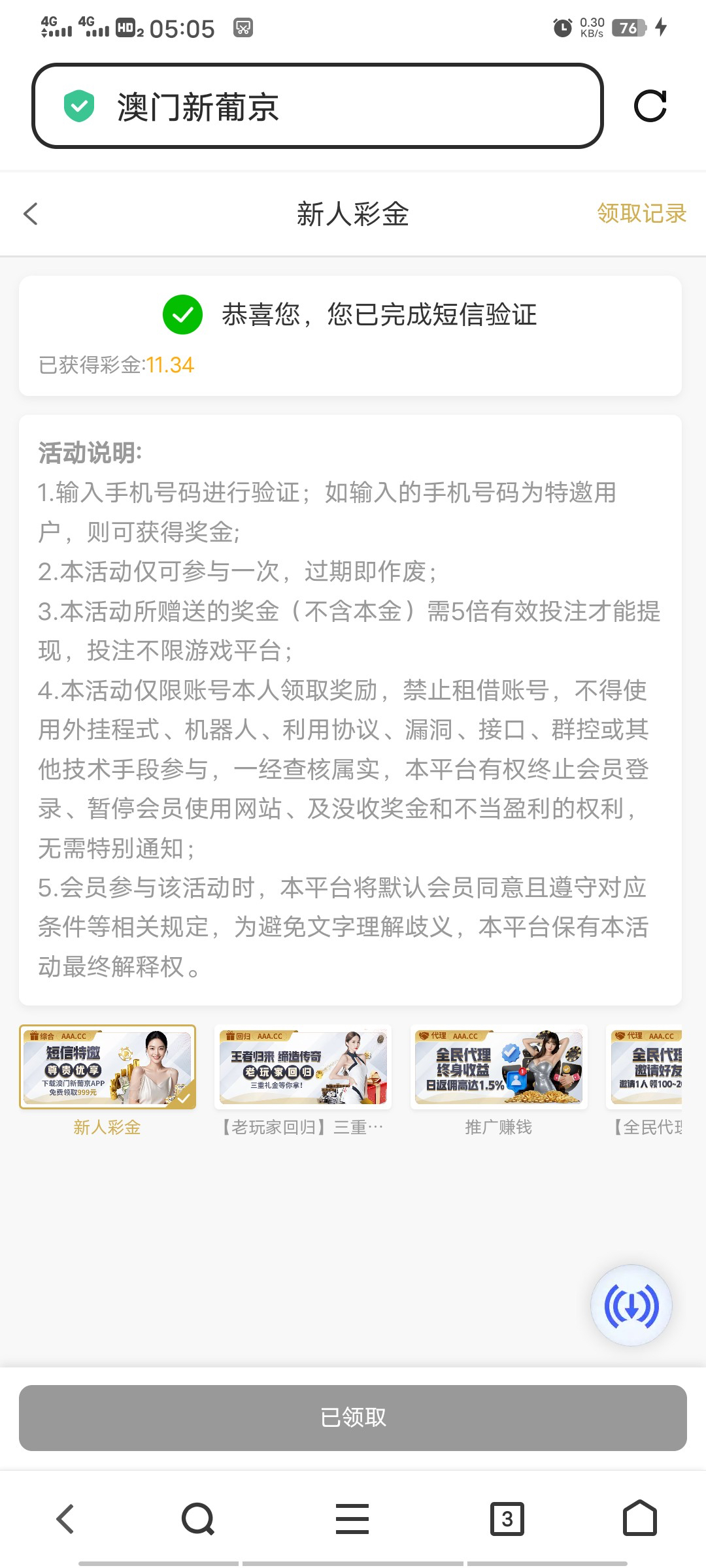Navigate back with browser back arrow

coord(65,1519)
